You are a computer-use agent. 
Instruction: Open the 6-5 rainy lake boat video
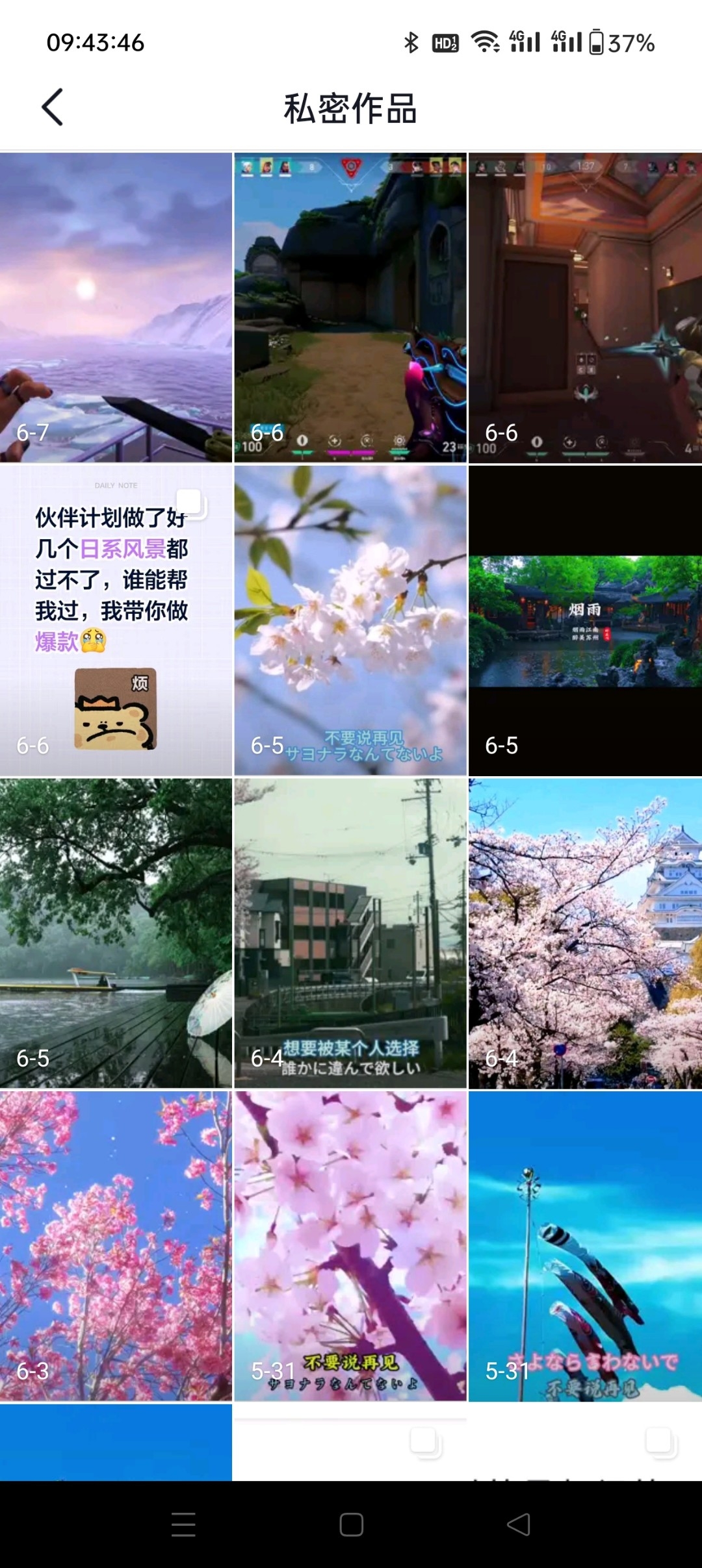[x=116, y=933]
